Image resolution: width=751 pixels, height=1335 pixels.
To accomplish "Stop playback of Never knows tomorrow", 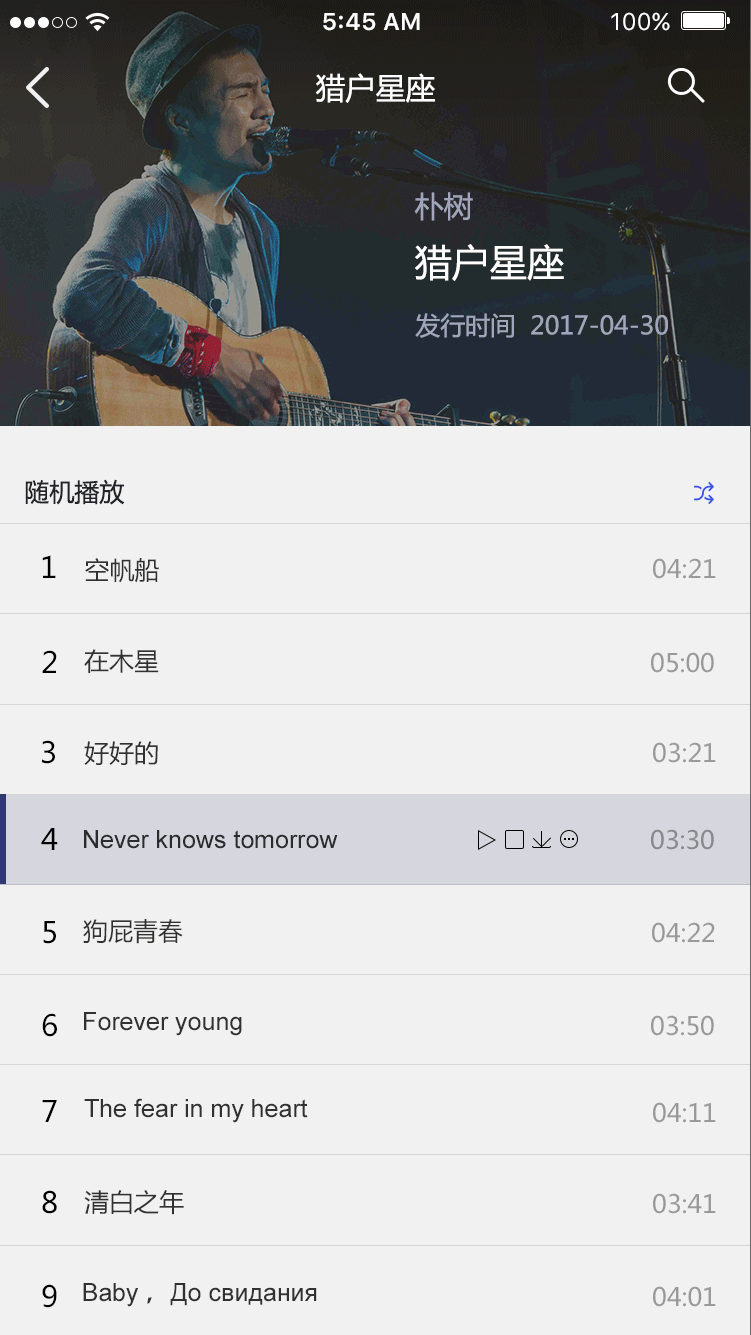I will click(x=514, y=839).
